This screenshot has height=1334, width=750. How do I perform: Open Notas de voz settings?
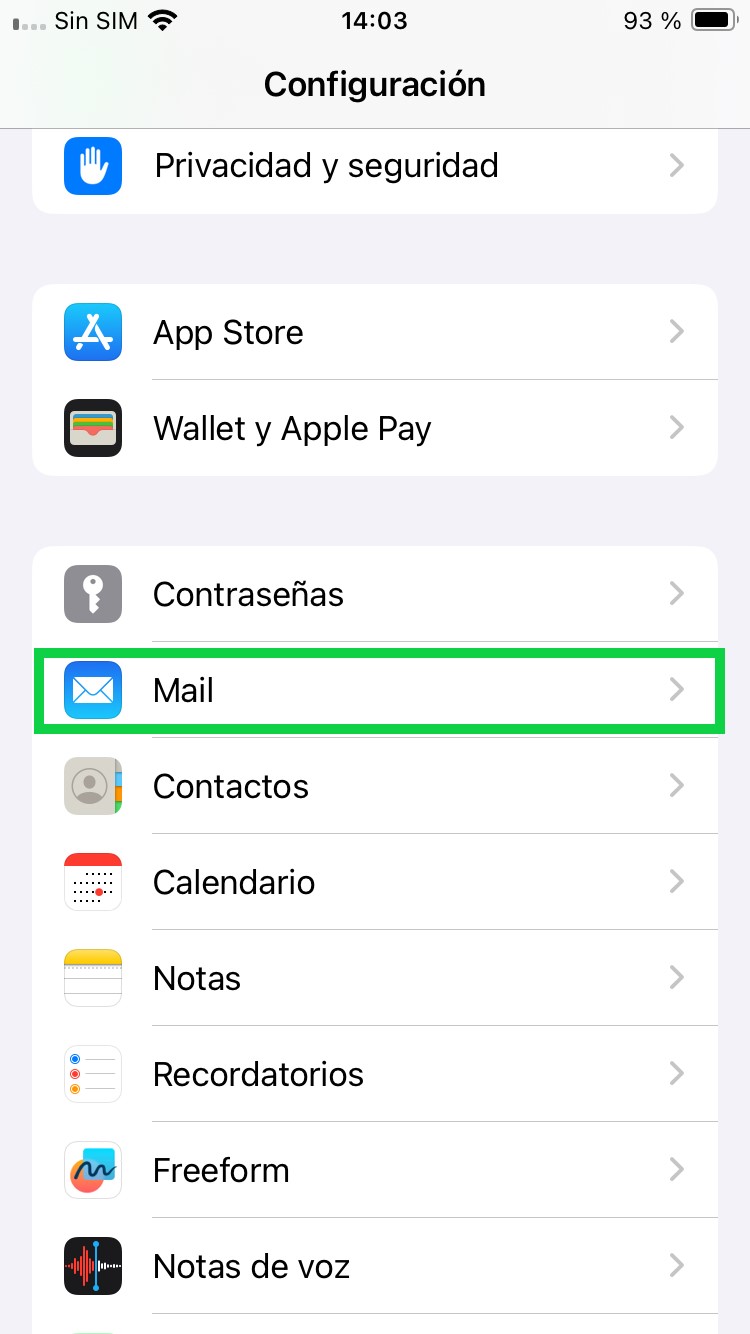[375, 1266]
